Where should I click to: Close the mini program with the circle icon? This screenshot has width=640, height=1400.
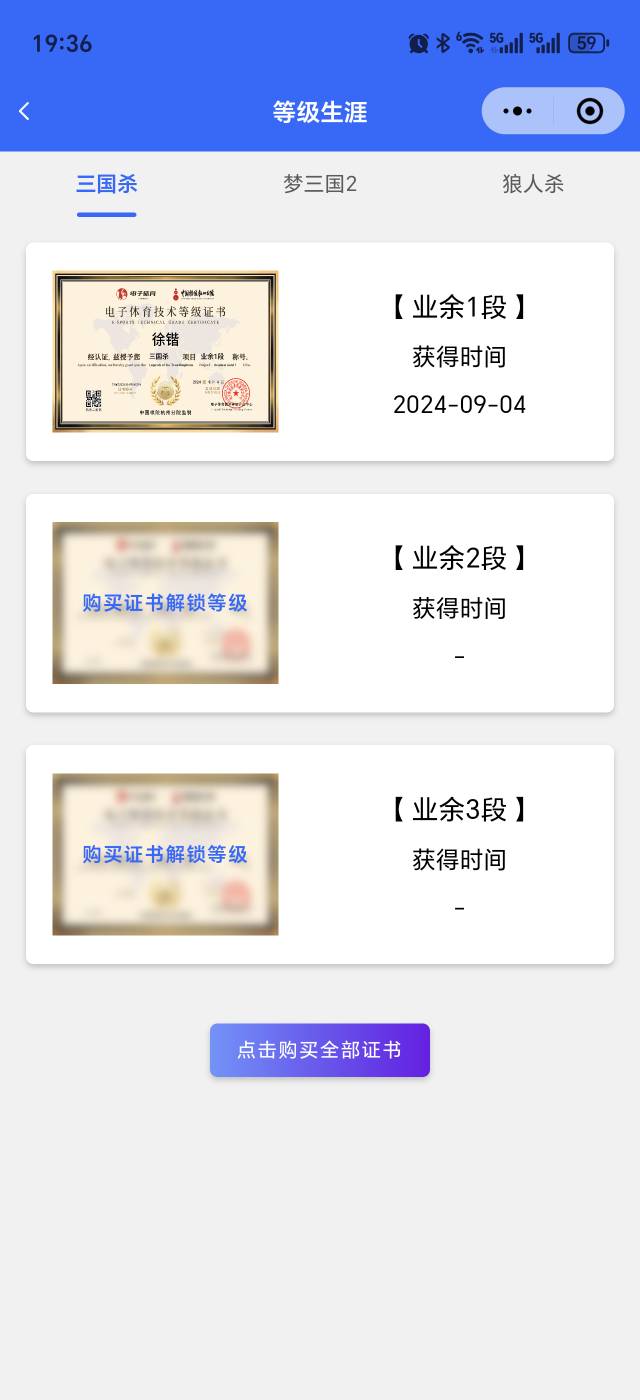pyautogui.click(x=590, y=111)
